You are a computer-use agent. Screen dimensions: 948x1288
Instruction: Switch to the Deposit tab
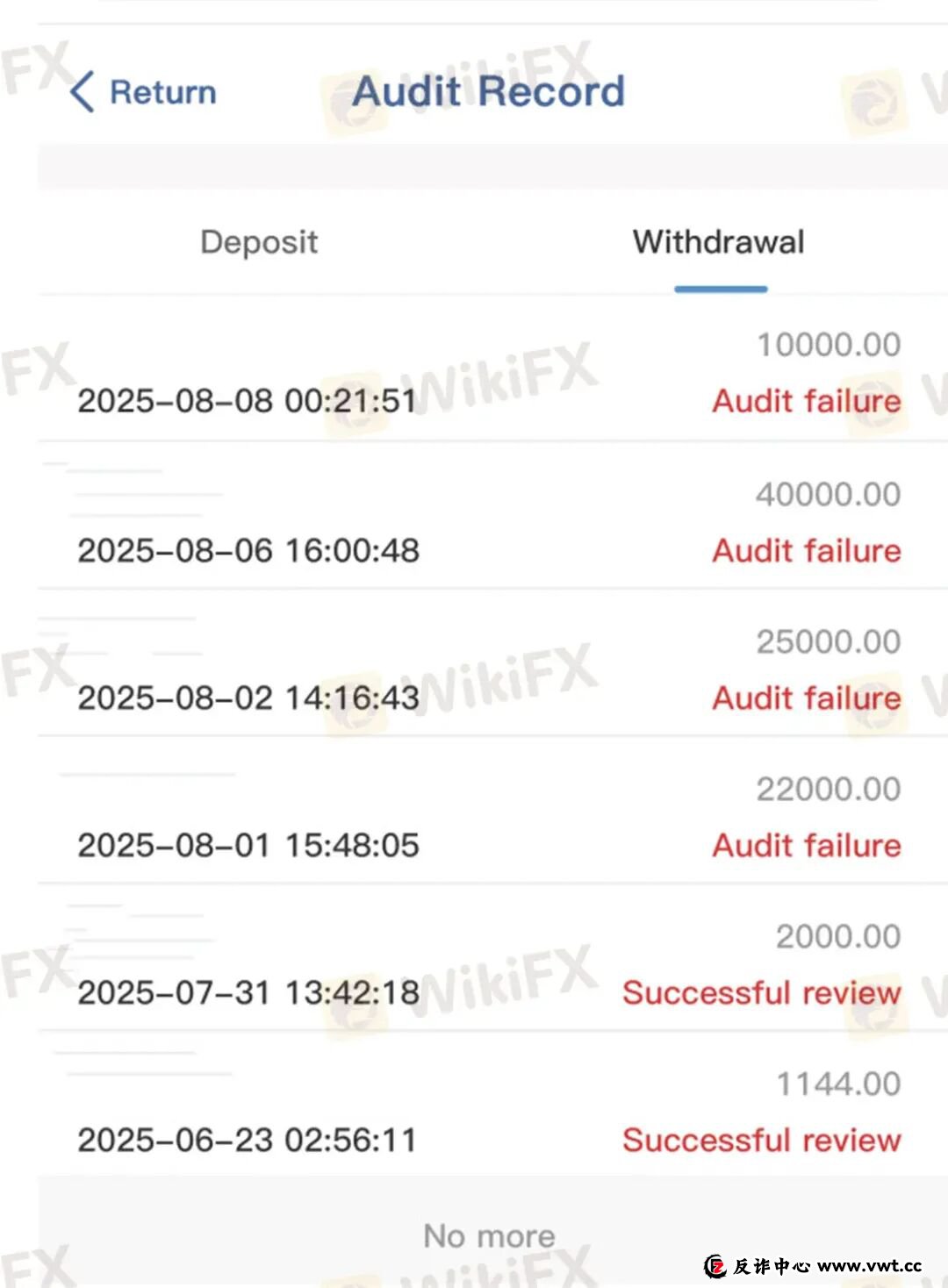[x=258, y=241]
